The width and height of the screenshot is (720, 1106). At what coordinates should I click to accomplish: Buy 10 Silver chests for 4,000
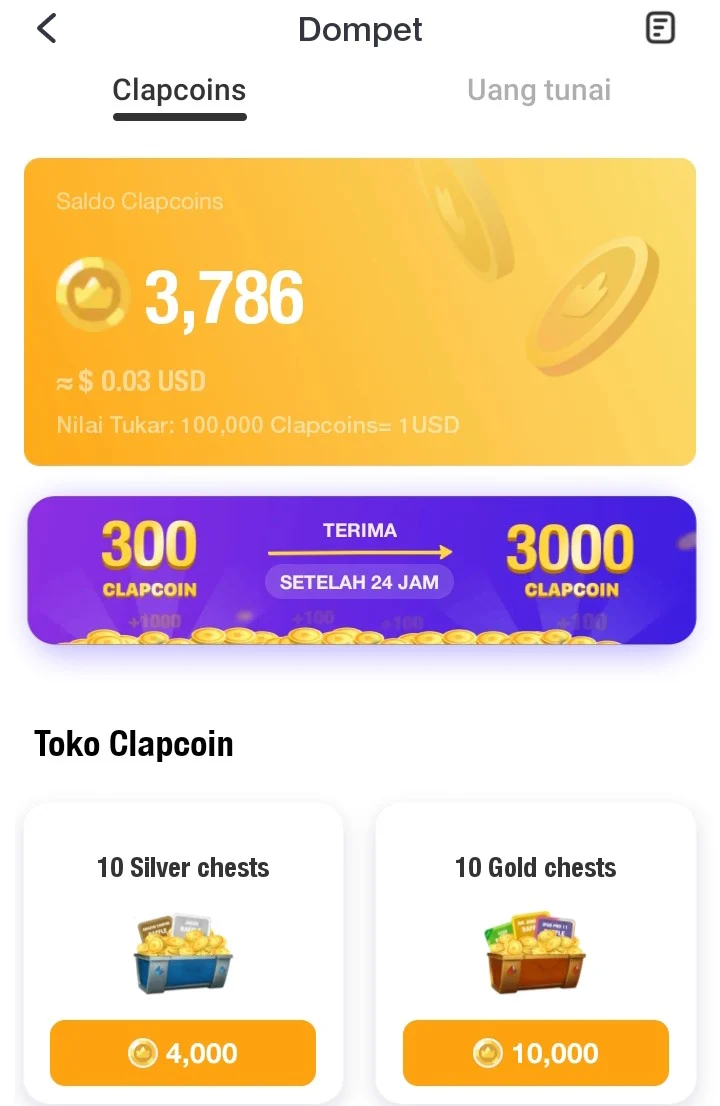183,1053
